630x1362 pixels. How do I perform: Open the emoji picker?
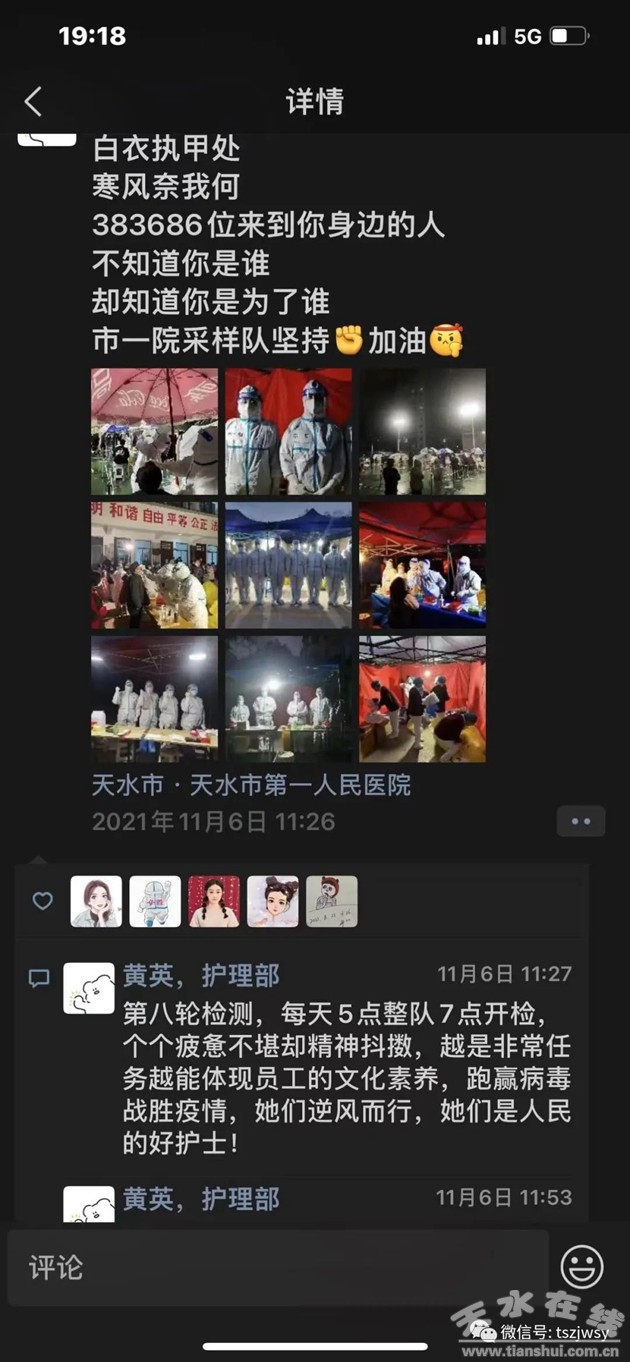tap(581, 1268)
